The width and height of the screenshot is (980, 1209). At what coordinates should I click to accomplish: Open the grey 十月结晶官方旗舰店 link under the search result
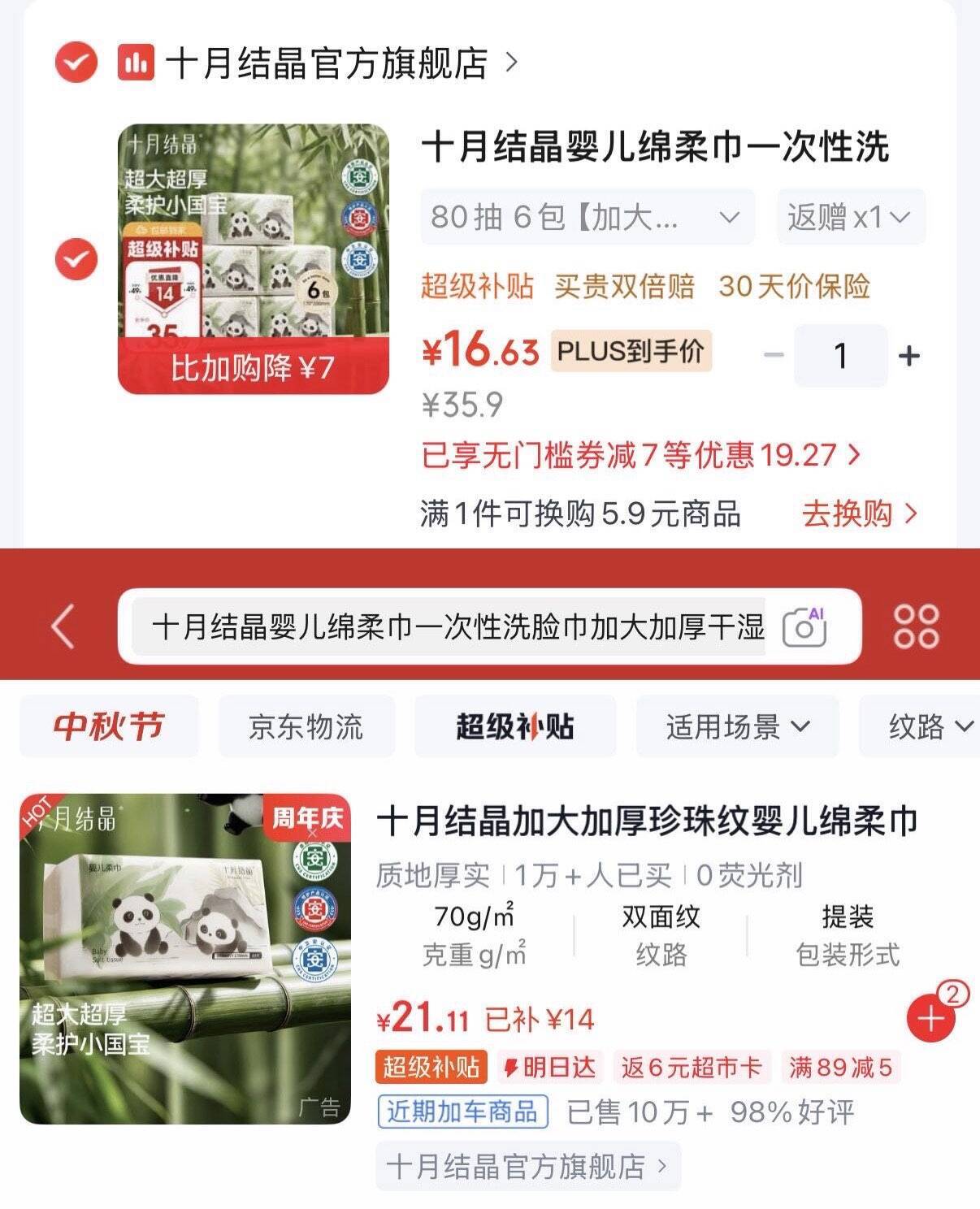point(527,1166)
